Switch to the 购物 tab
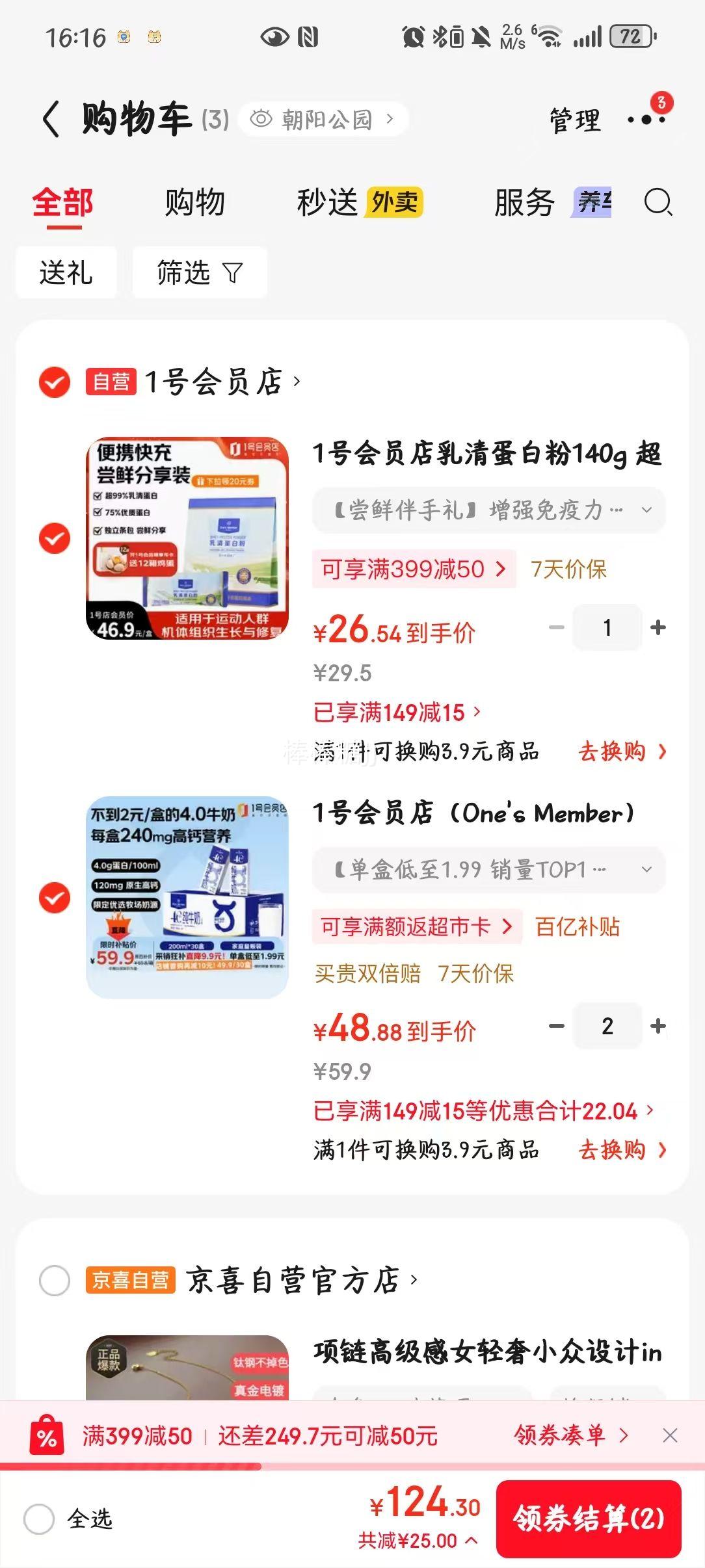 [x=195, y=203]
